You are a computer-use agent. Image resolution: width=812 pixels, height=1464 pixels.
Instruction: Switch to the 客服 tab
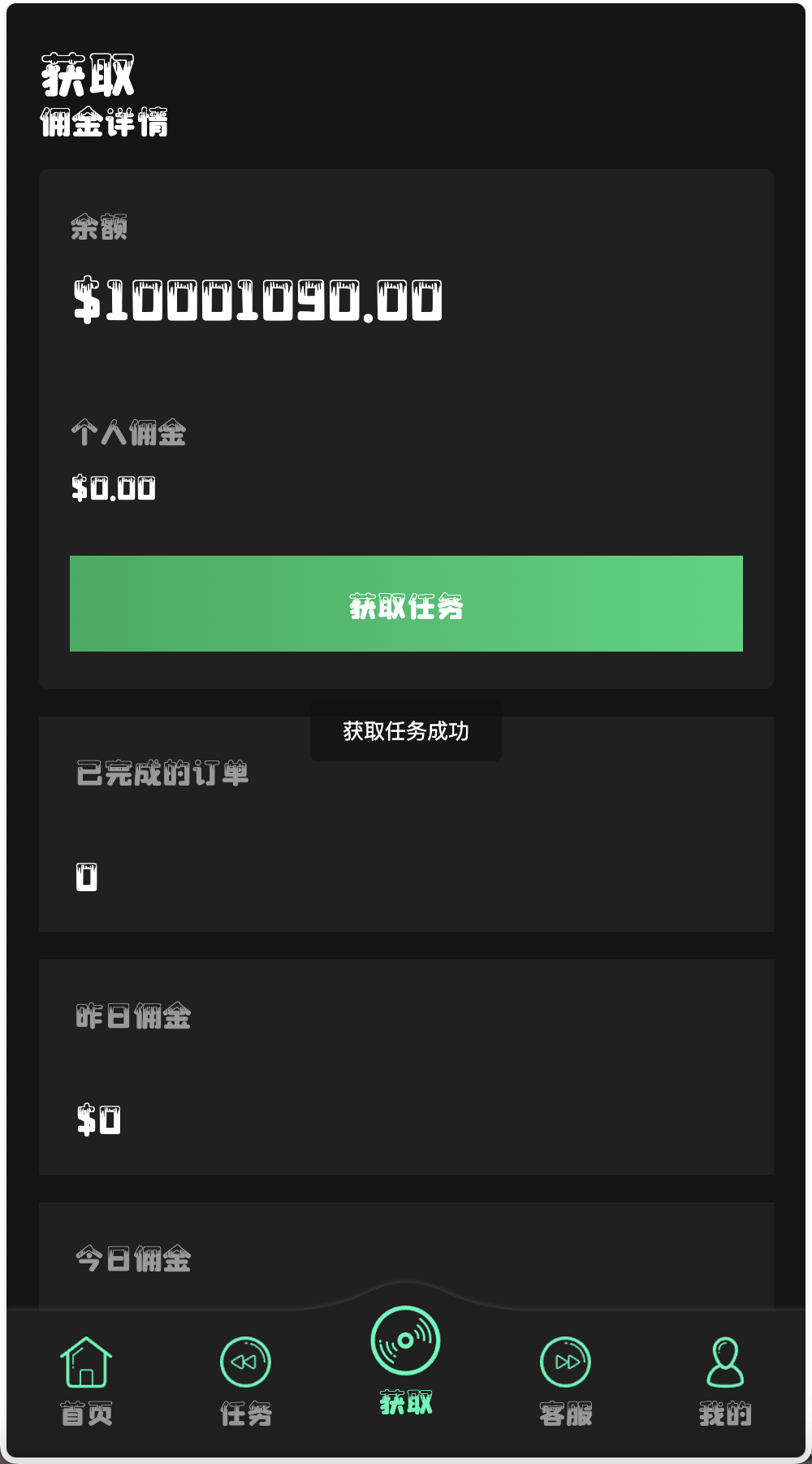click(x=567, y=1408)
